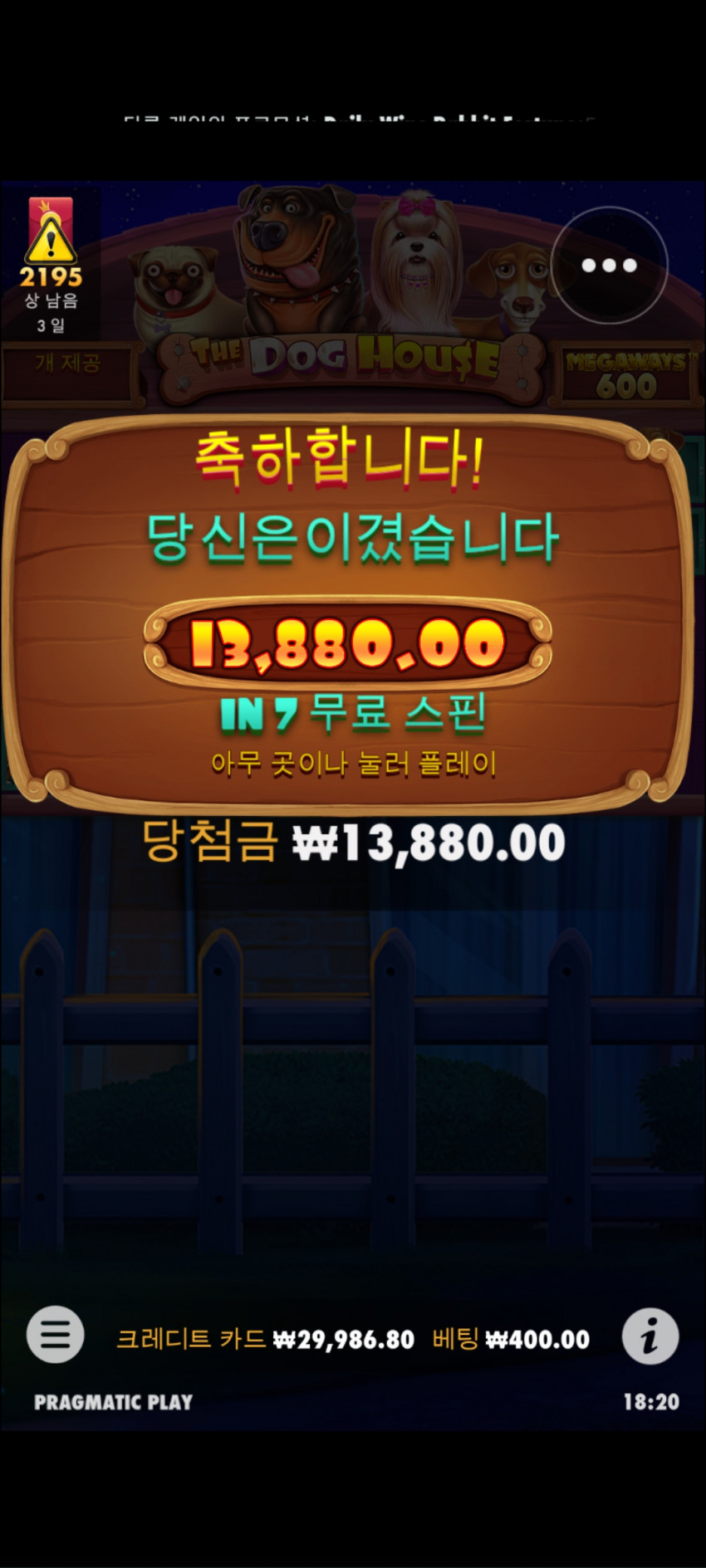706x1568 pixels.
Task: Open the game info button
Action: click(650, 1336)
